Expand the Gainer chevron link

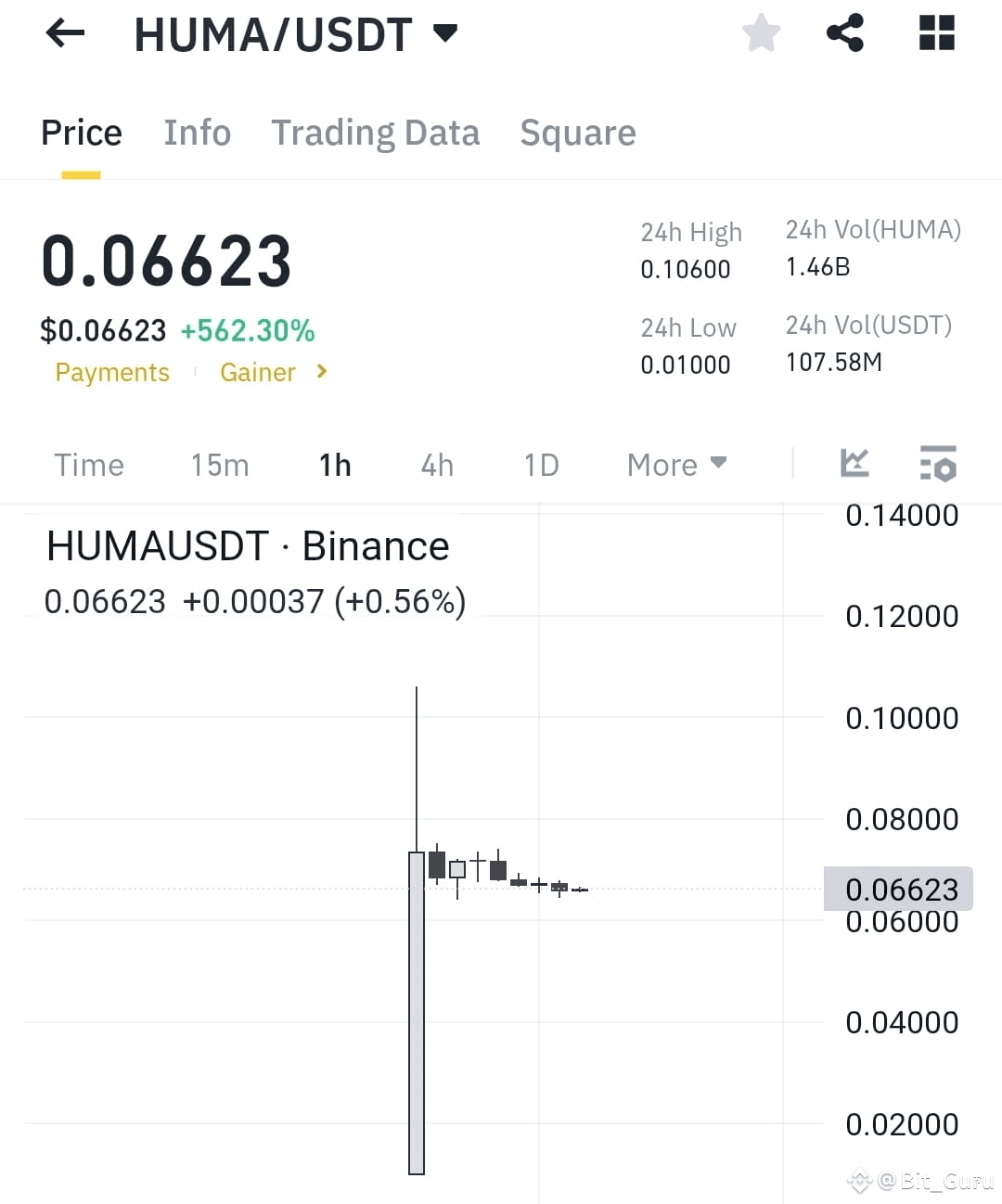pyautogui.click(x=320, y=372)
